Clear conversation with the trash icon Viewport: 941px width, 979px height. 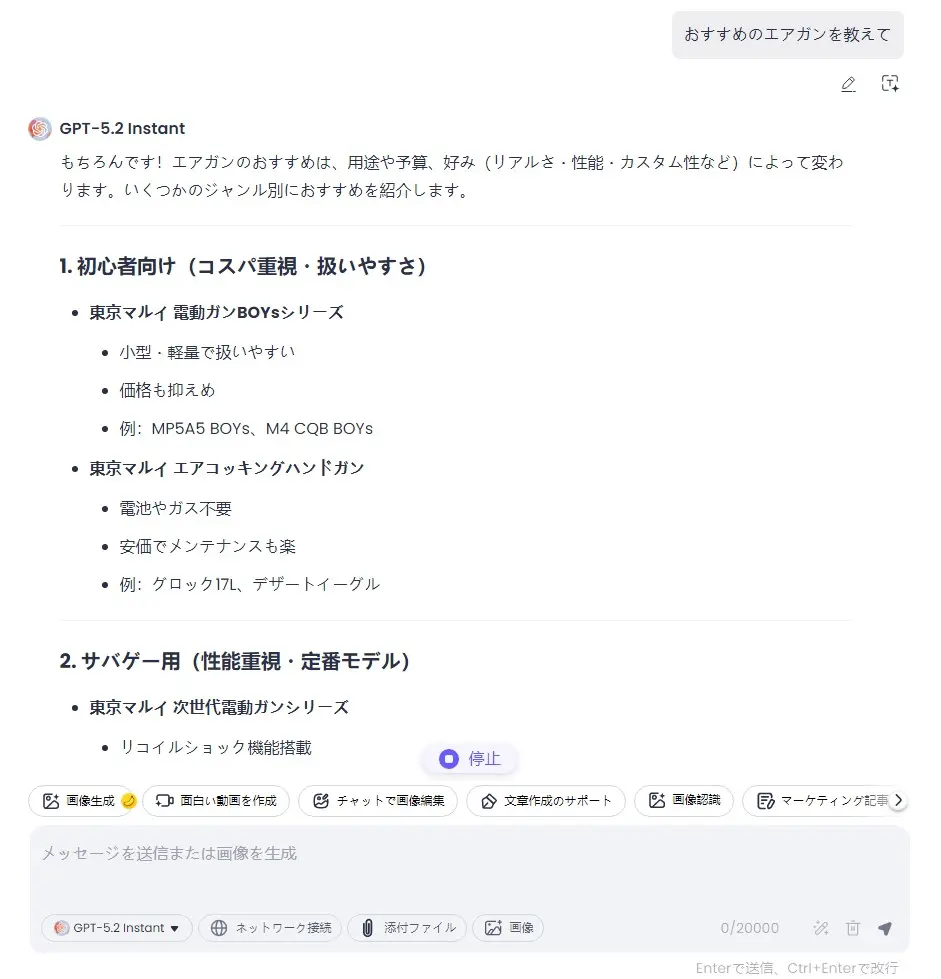coord(853,928)
